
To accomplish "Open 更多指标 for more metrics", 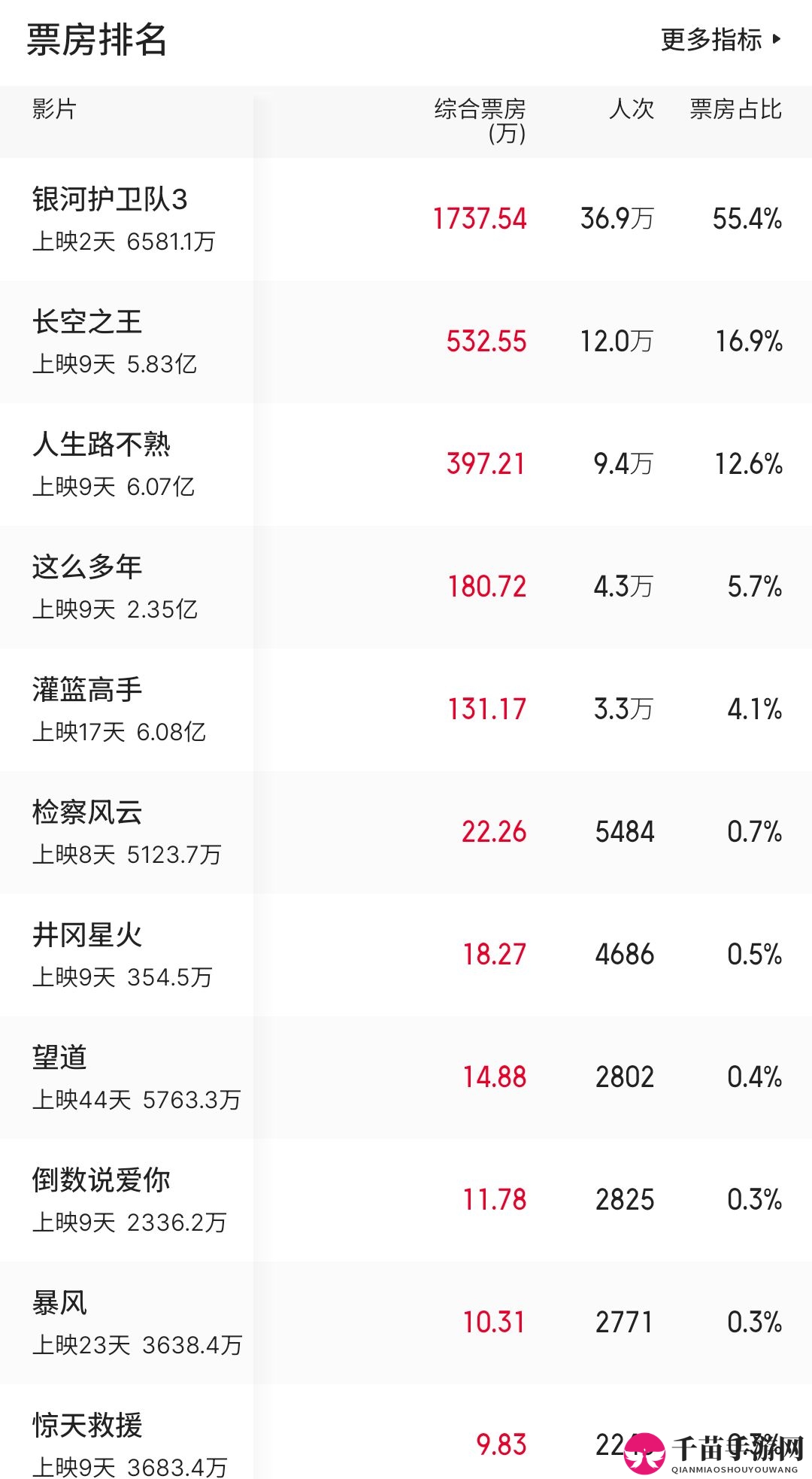I will coord(721,40).
